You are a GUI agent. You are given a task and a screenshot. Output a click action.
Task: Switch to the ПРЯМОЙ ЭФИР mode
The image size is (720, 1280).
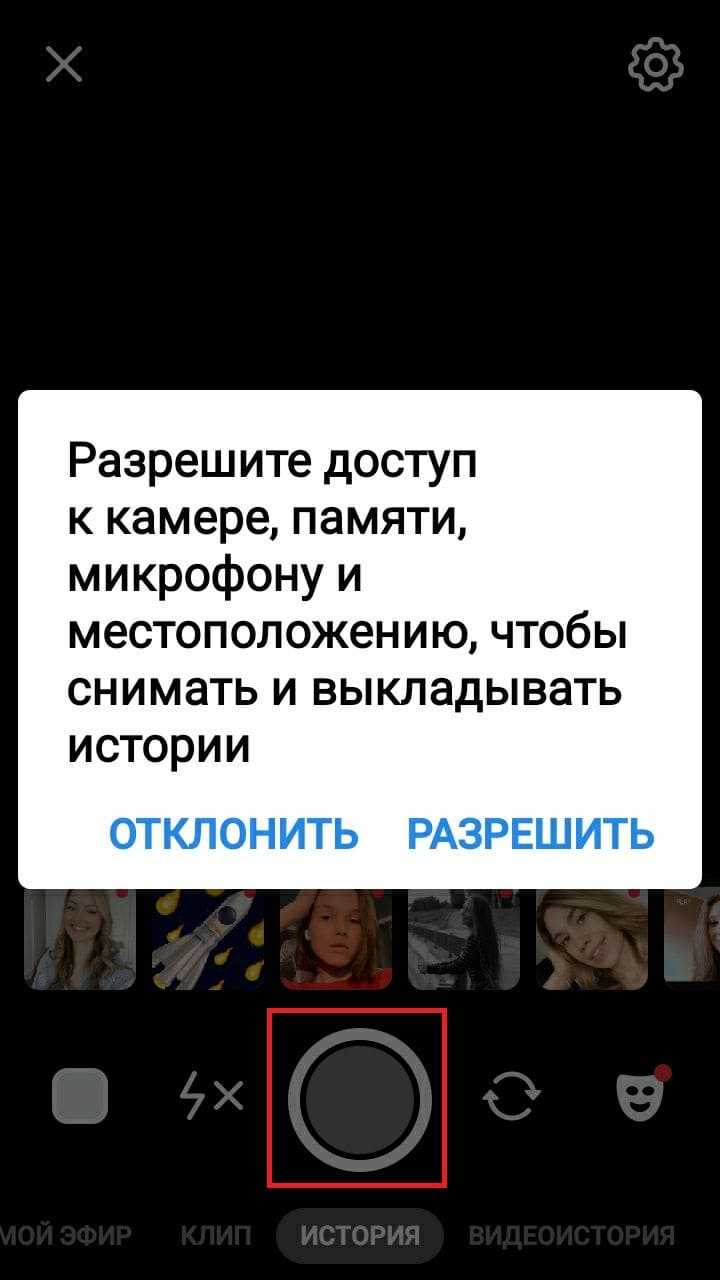pyautogui.click(x=68, y=1235)
